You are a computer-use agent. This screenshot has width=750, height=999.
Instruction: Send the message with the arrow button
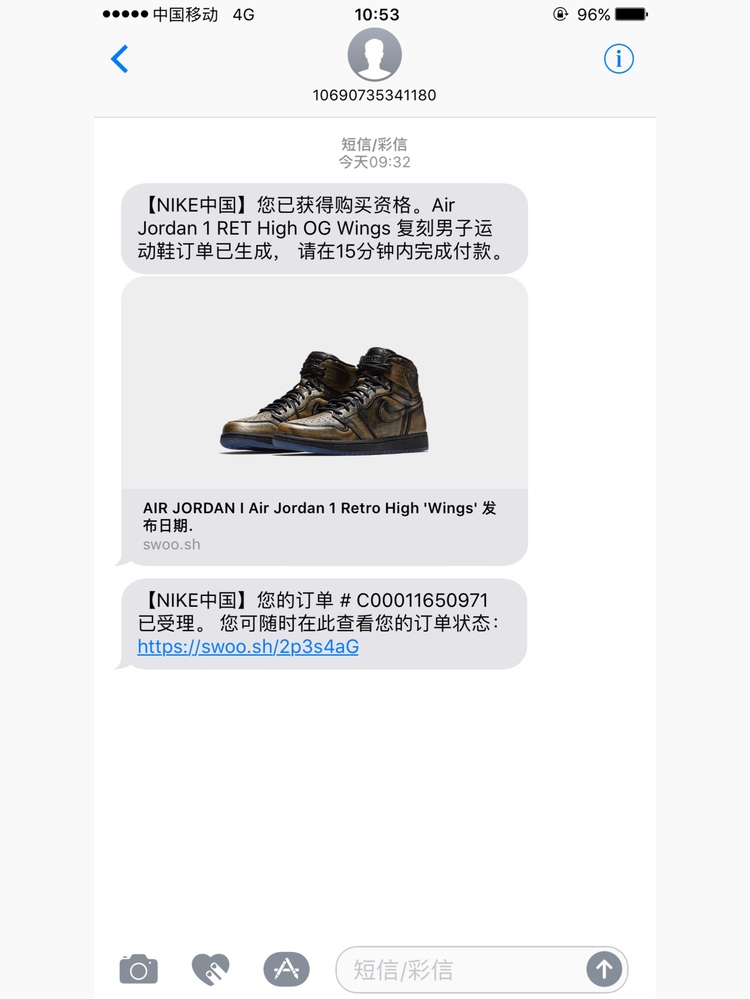pyautogui.click(x=604, y=968)
